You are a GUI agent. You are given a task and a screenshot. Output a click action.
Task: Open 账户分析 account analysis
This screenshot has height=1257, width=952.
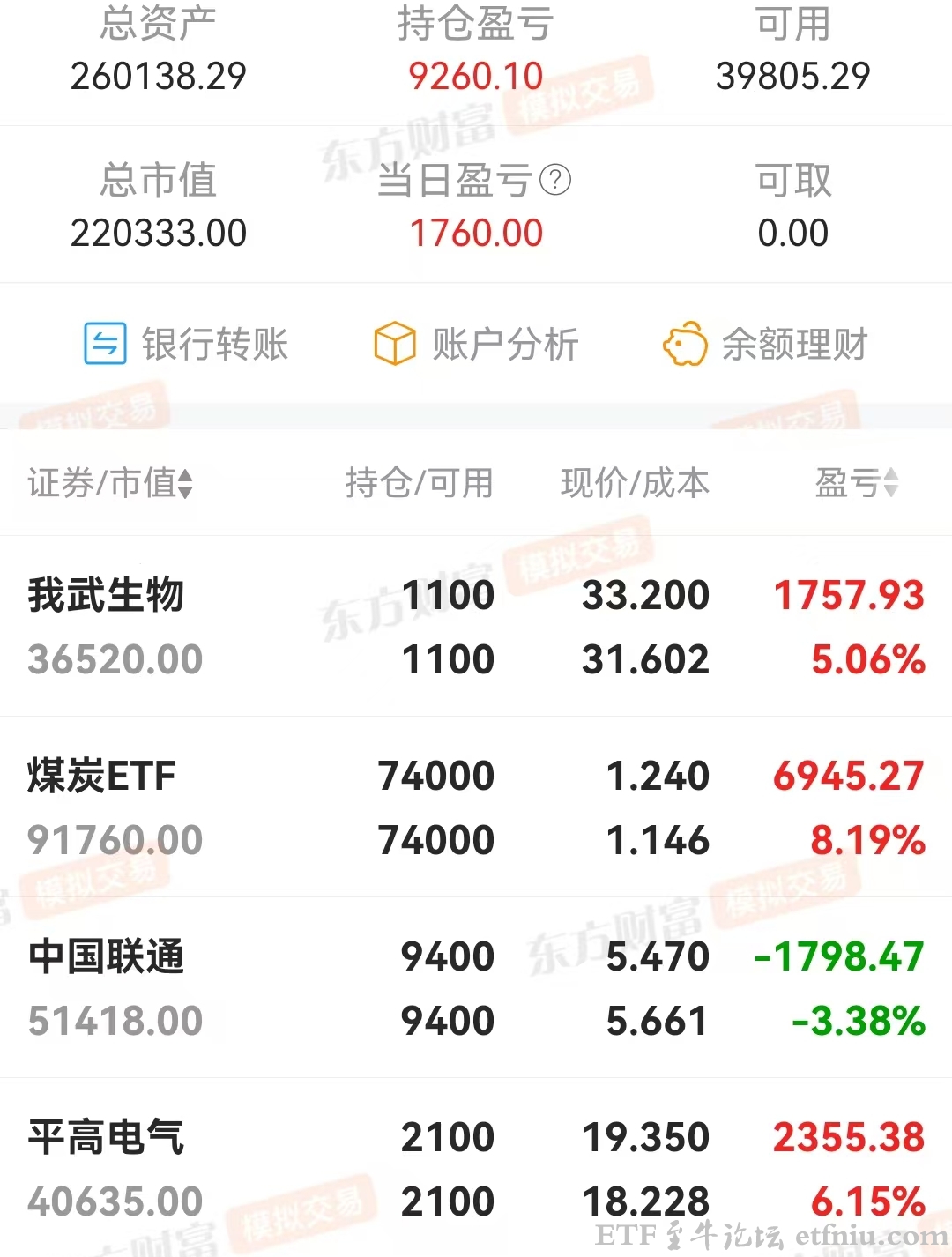[477, 344]
